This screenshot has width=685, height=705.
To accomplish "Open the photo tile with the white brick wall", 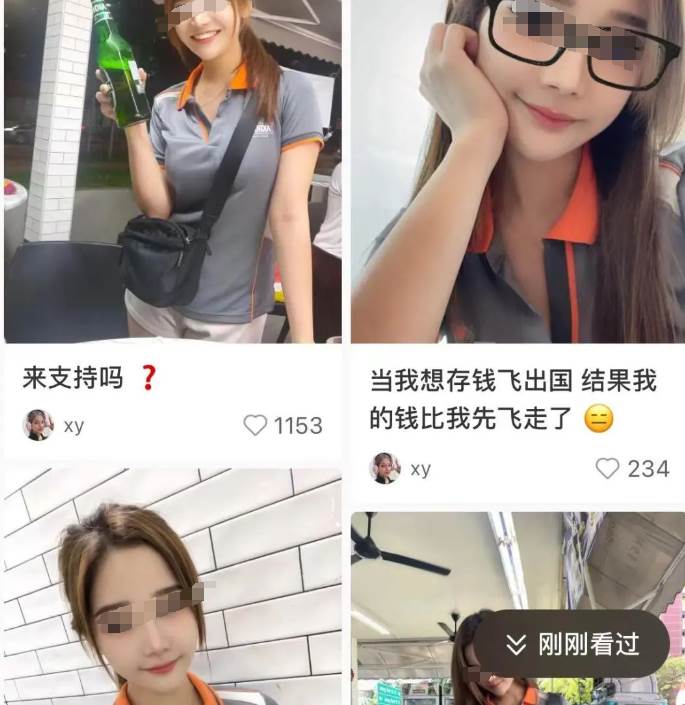I will tap(172, 590).
